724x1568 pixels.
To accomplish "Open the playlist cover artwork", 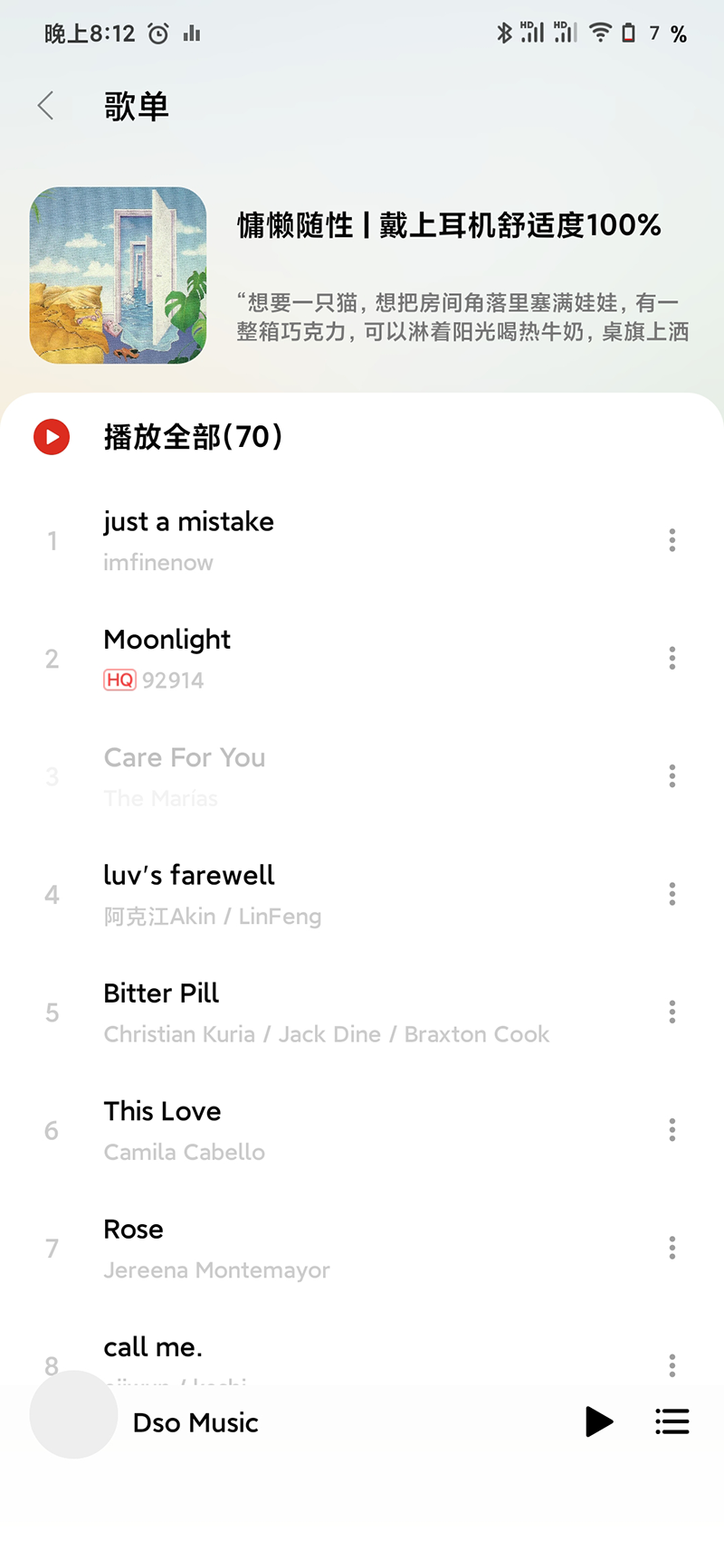I will click(x=119, y=275).
